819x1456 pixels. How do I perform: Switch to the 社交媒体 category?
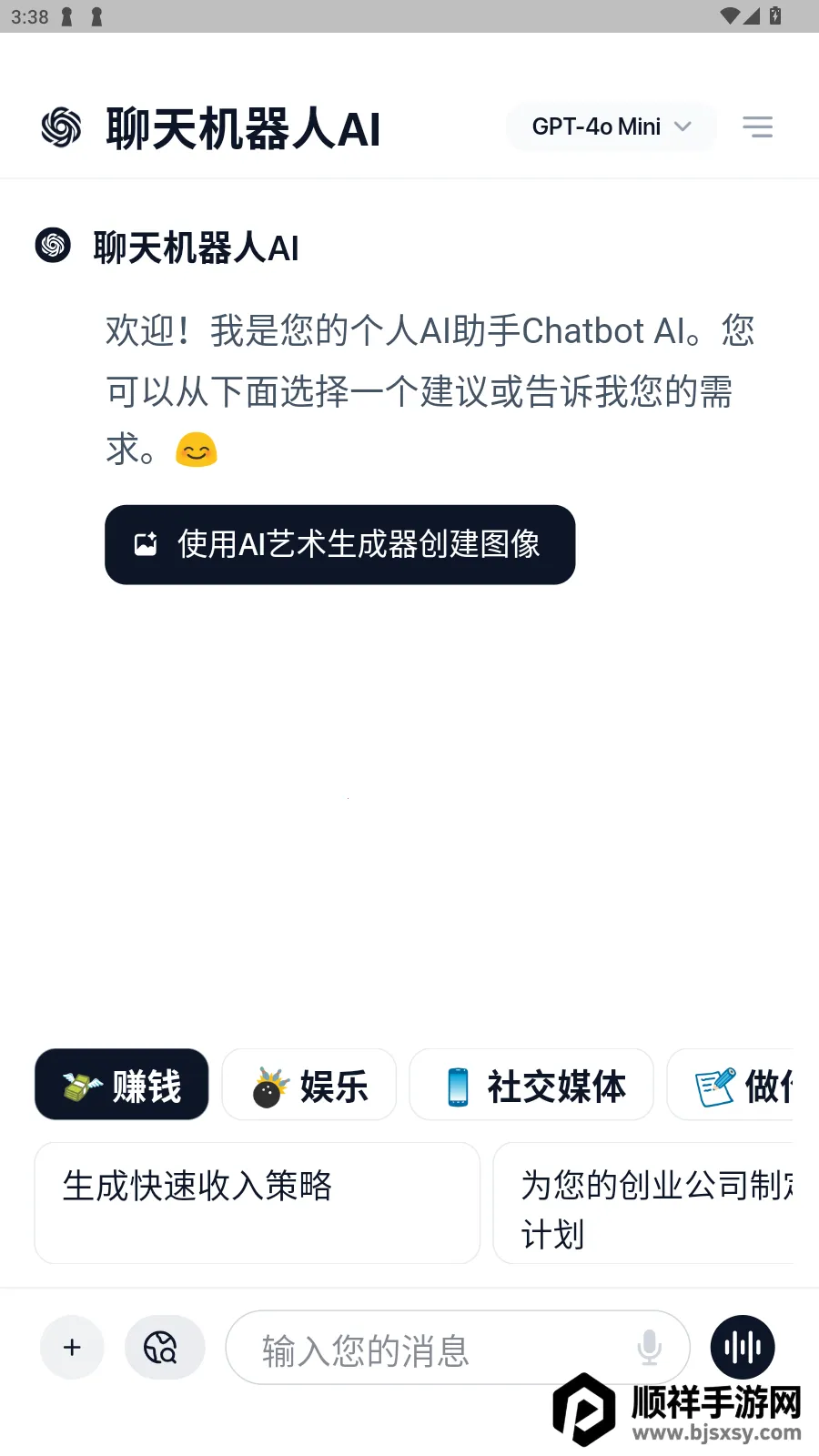point(531,1085)
